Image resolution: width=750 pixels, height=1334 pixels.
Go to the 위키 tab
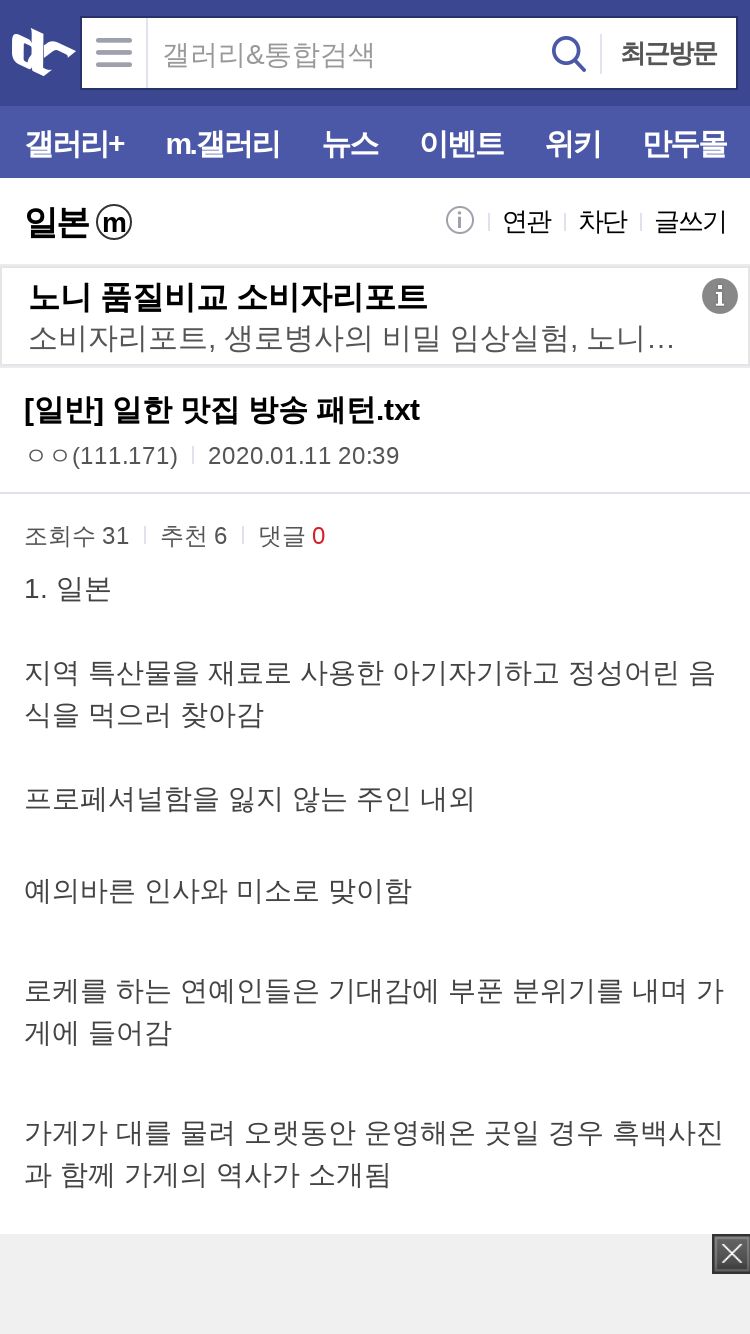click(573, 143)
